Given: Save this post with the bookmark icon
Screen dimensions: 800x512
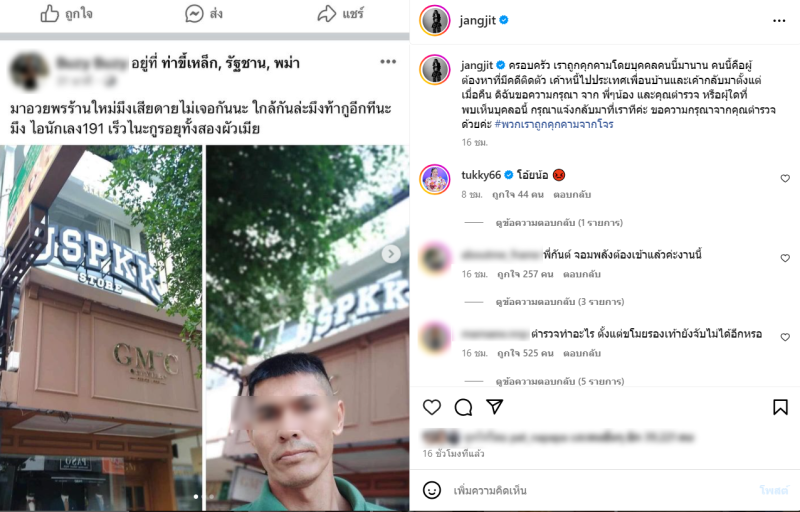Looking at the screenshot, I should coord(780,407).
